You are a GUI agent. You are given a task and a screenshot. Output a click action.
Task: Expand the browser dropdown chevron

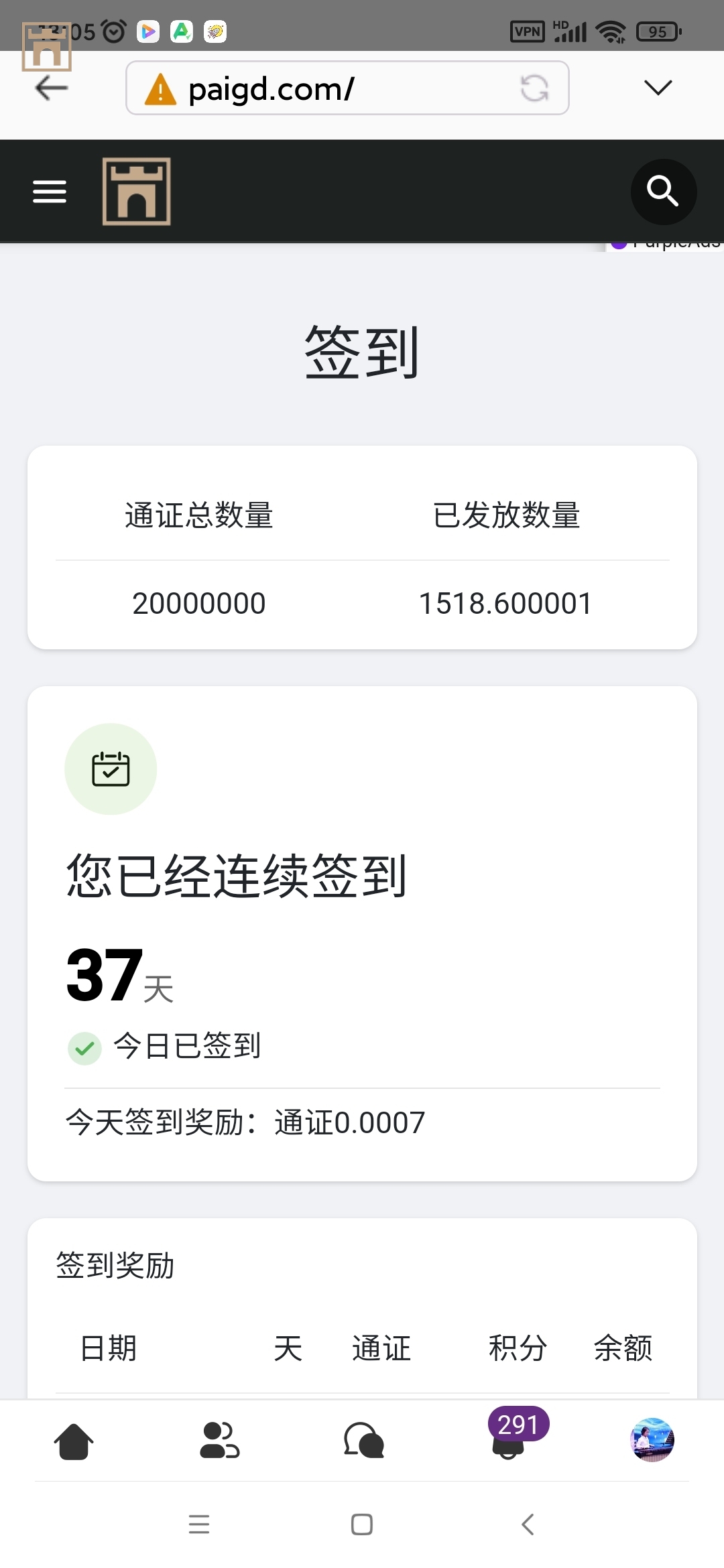pyautogui.click(x=657, y=88)
